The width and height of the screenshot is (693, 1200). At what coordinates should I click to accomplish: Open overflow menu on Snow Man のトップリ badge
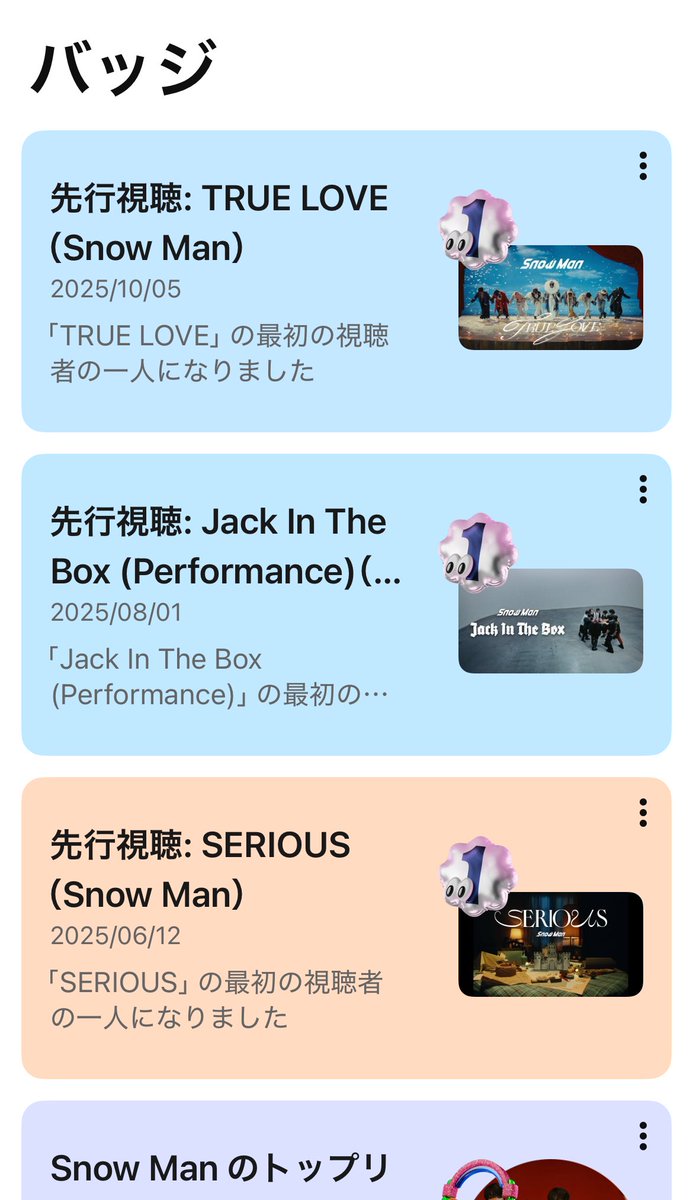click(x=642, y=1136)
